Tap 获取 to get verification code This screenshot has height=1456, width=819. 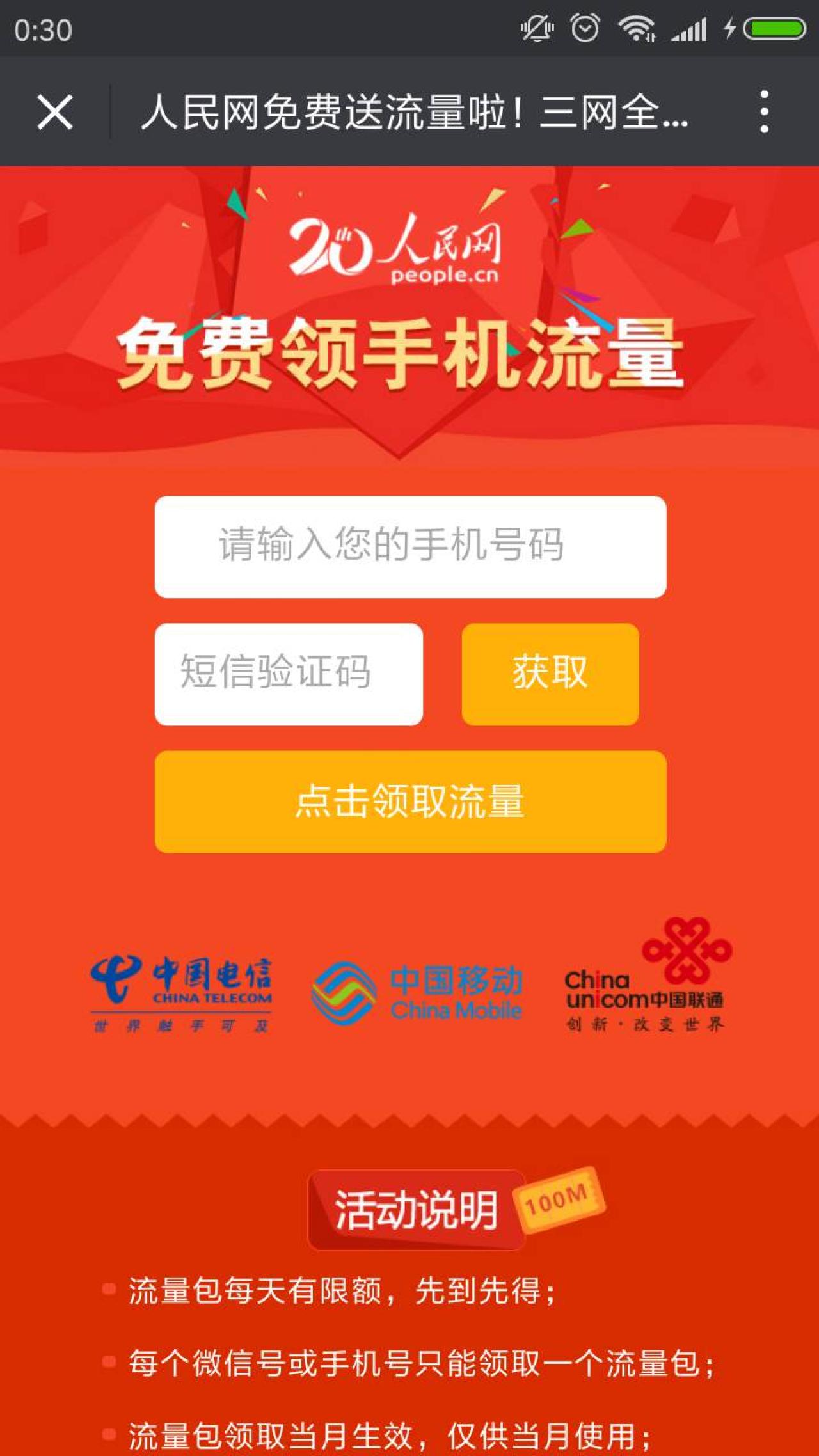(x=550, y=674)
